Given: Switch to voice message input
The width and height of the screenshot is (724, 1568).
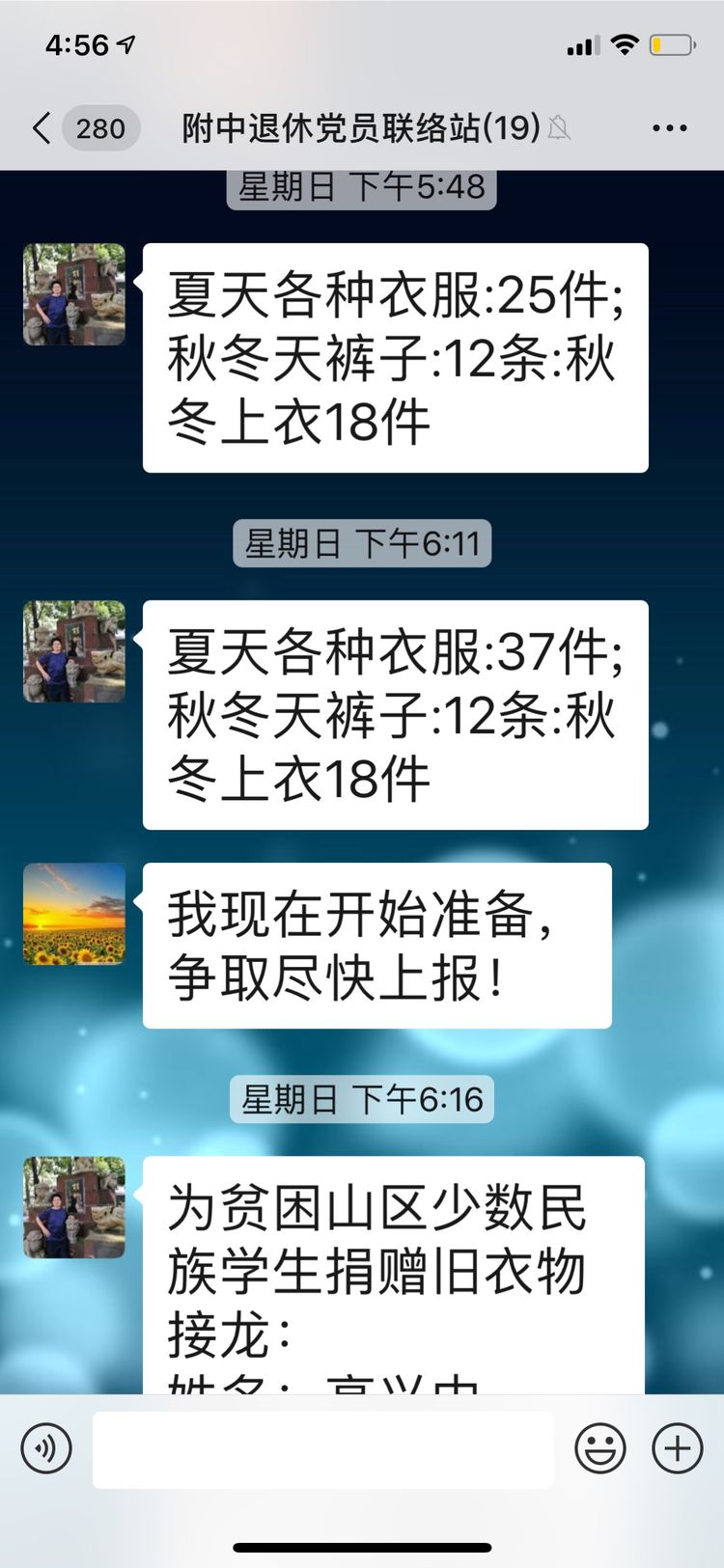Looking at the screenshot, I should 46,1448.
